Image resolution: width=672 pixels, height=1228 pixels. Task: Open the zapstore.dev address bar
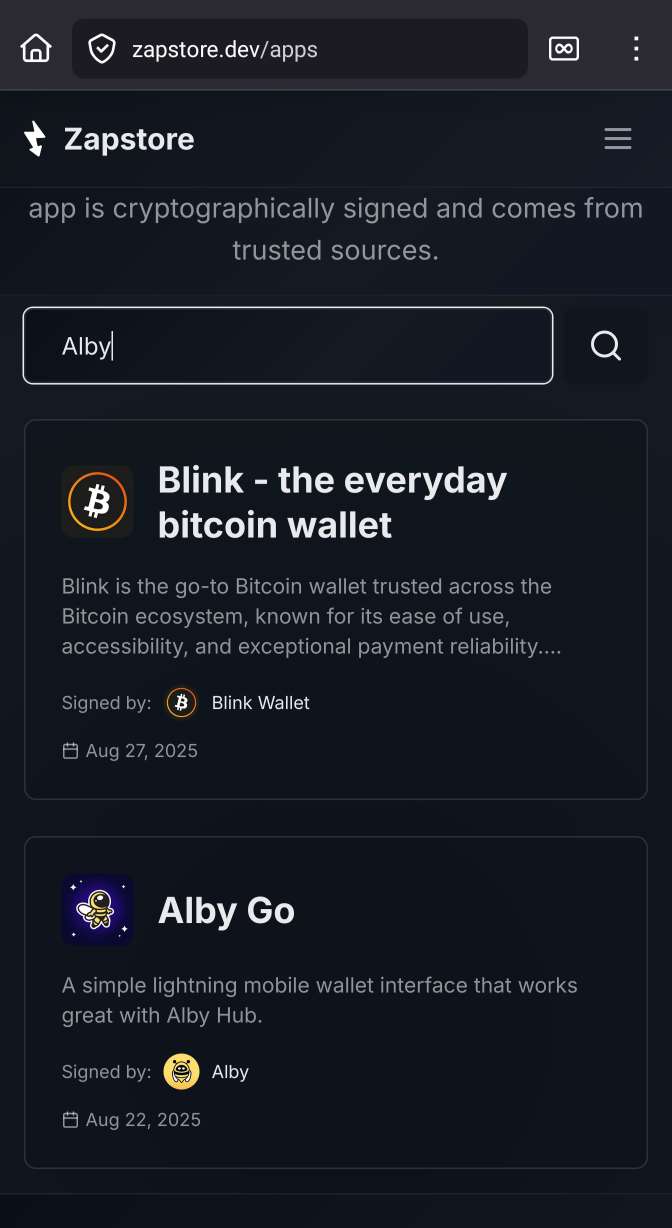(300, 48)
